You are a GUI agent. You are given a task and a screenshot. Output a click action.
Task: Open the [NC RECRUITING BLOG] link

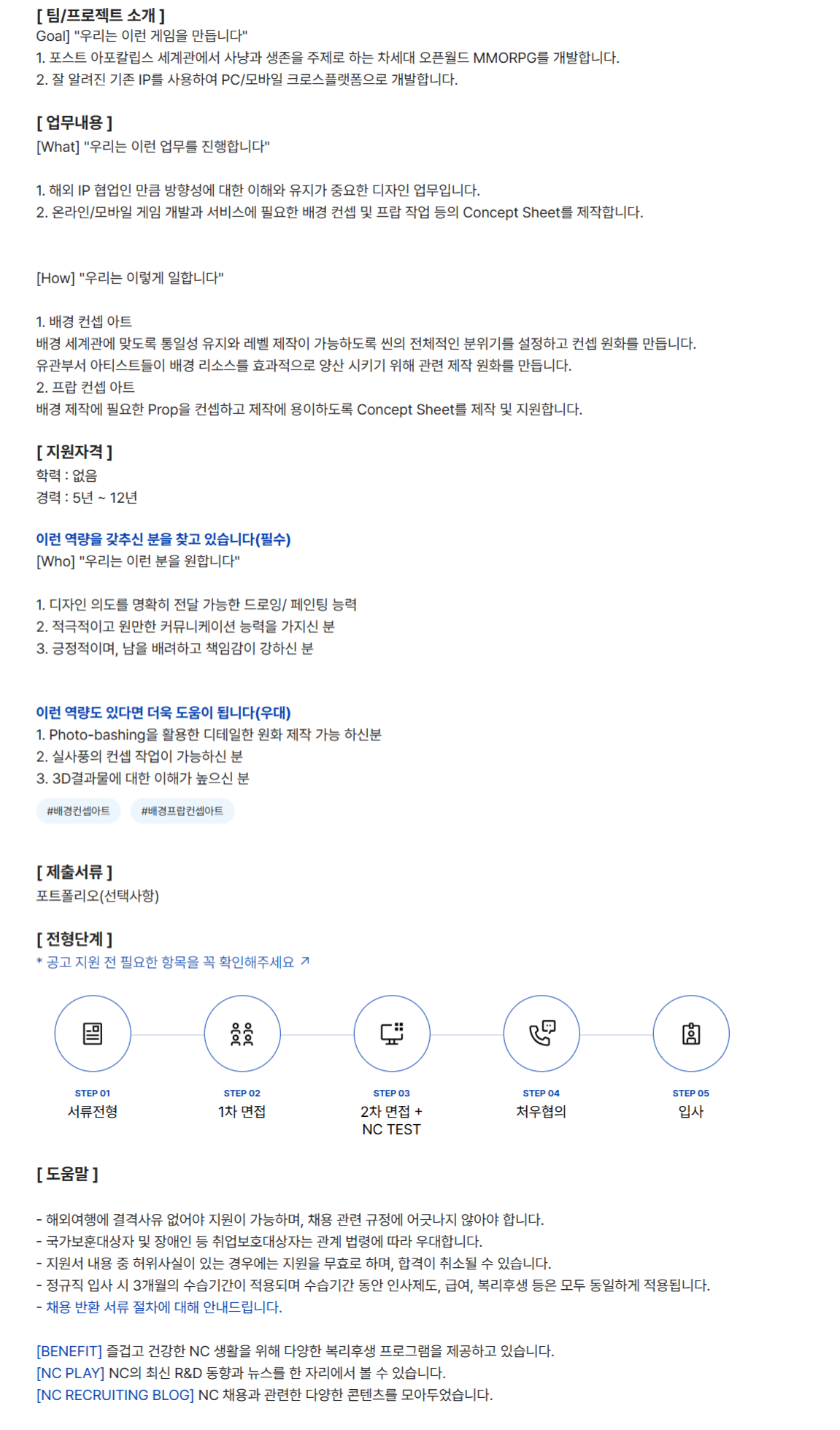point(115,1394)
